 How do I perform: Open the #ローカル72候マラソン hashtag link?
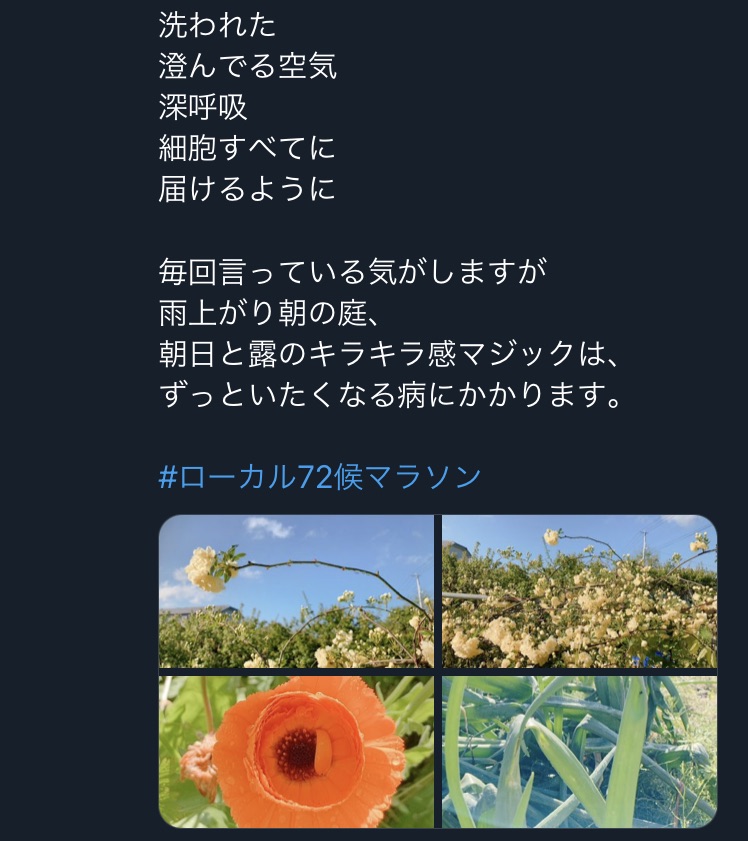click(320, 476)
